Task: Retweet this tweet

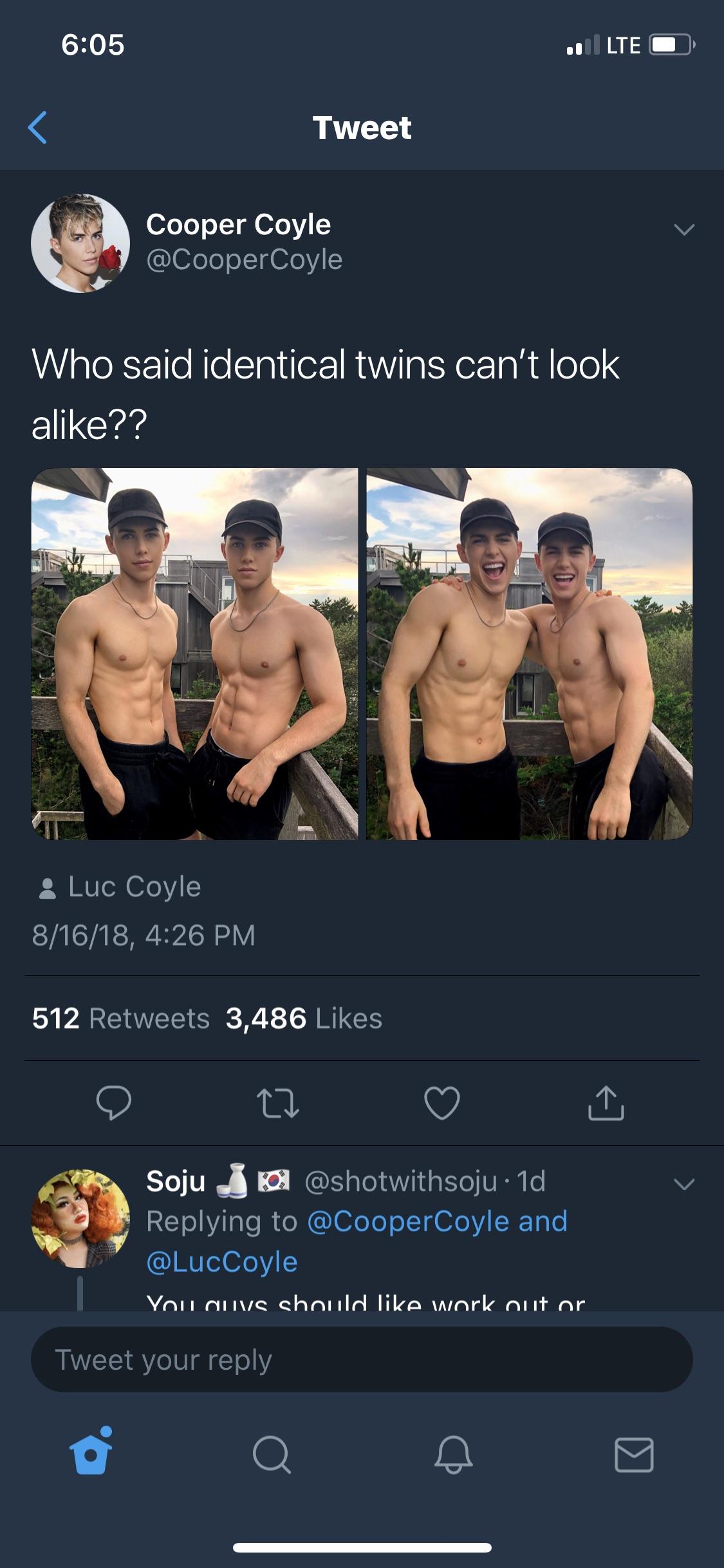Action: 277,1103
